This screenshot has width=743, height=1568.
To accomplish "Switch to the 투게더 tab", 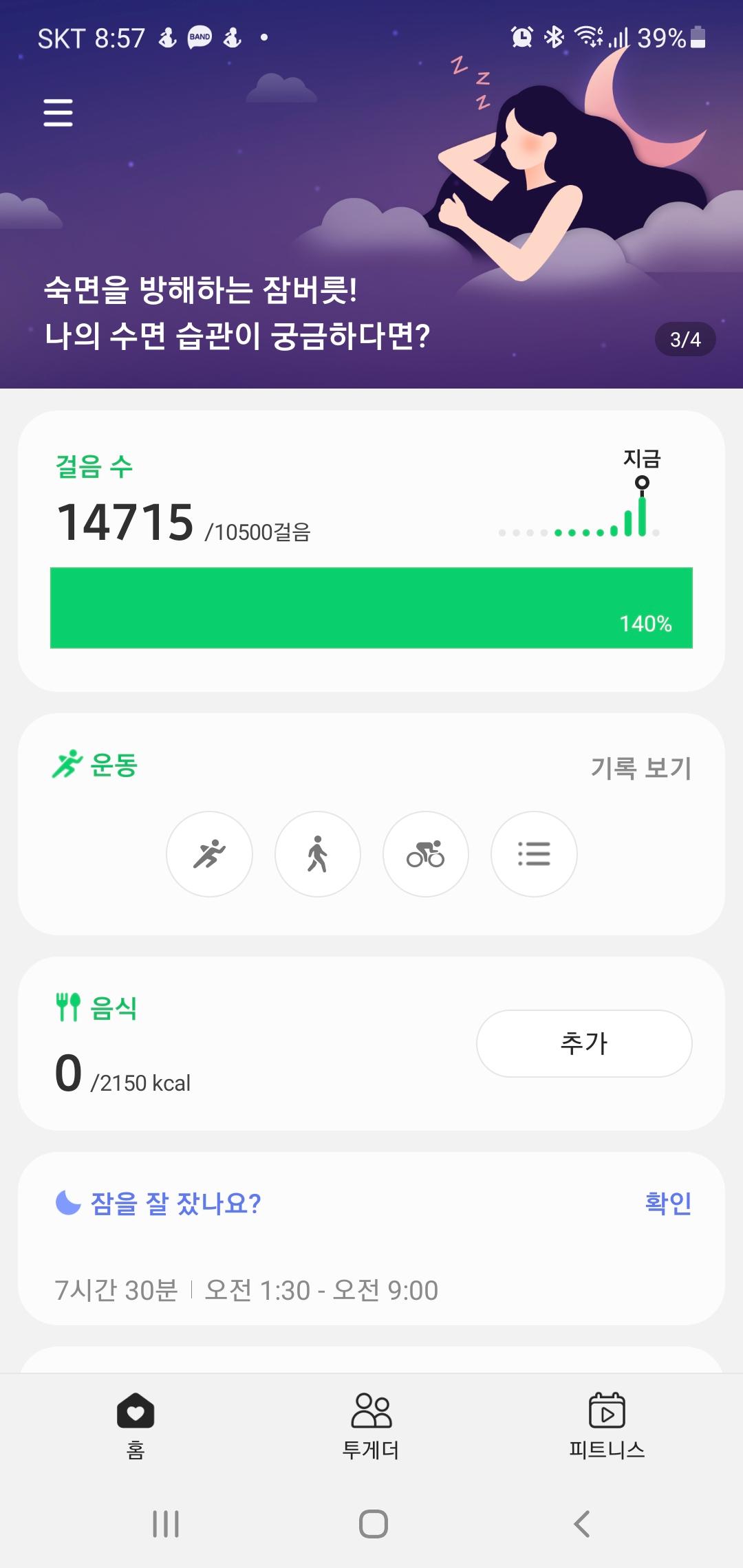I will tap(371, 1425).
